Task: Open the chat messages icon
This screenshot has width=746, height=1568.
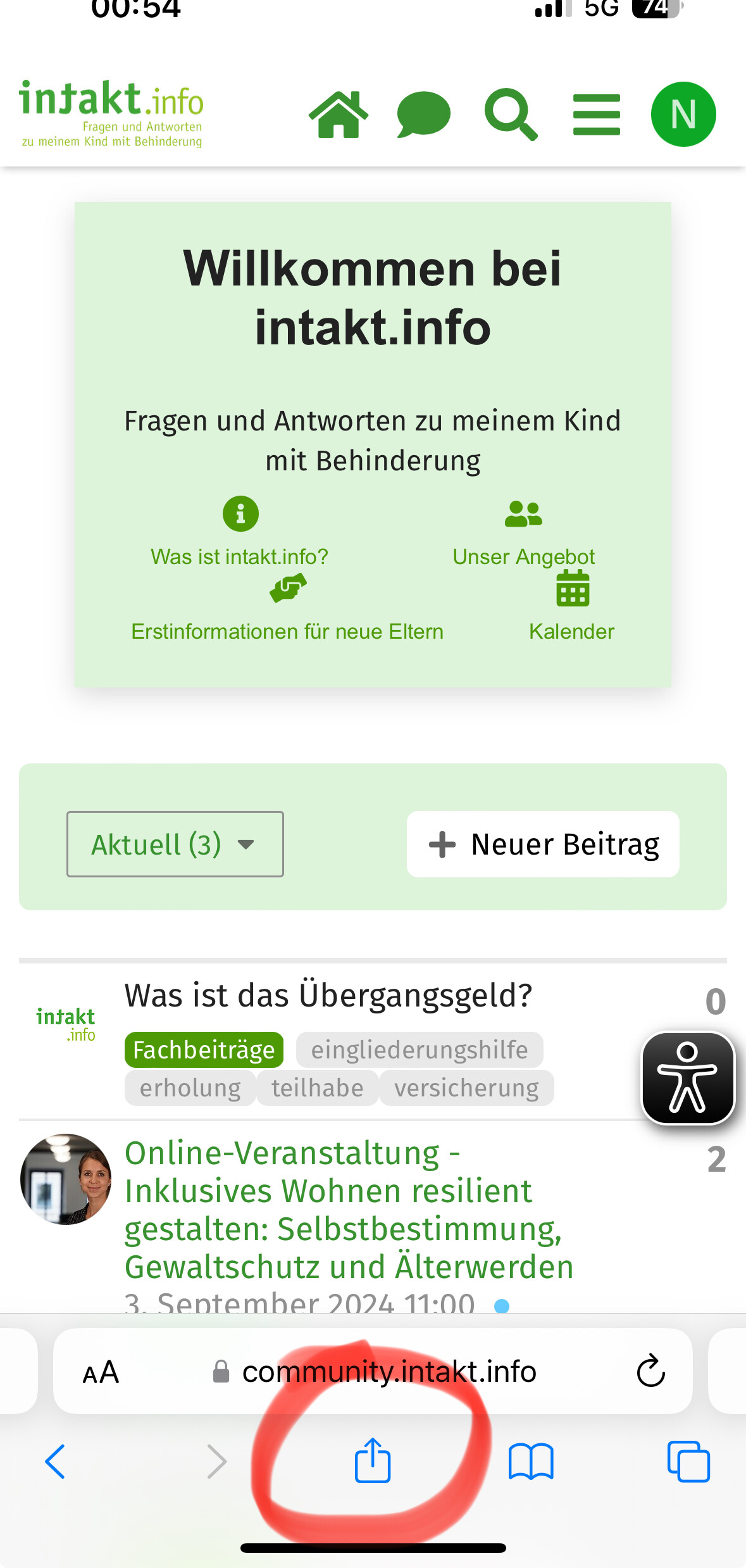Action: pos(423,115)
